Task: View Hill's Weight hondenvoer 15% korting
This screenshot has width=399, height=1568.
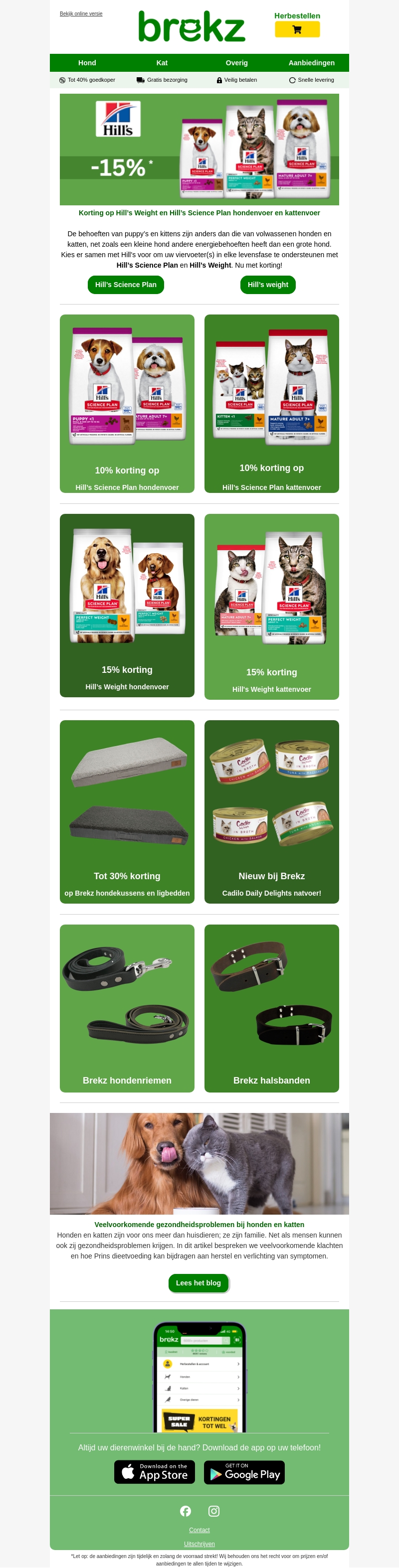Action: tap(127, 605)
